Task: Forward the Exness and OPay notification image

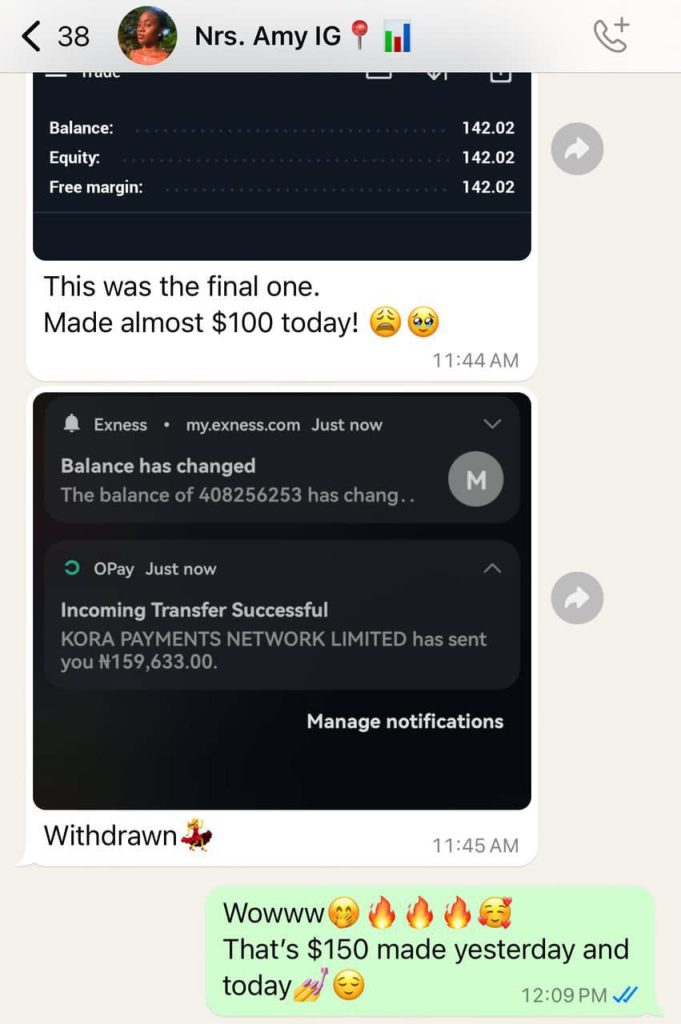Action: pyautogui.click(x=577, y=598)
